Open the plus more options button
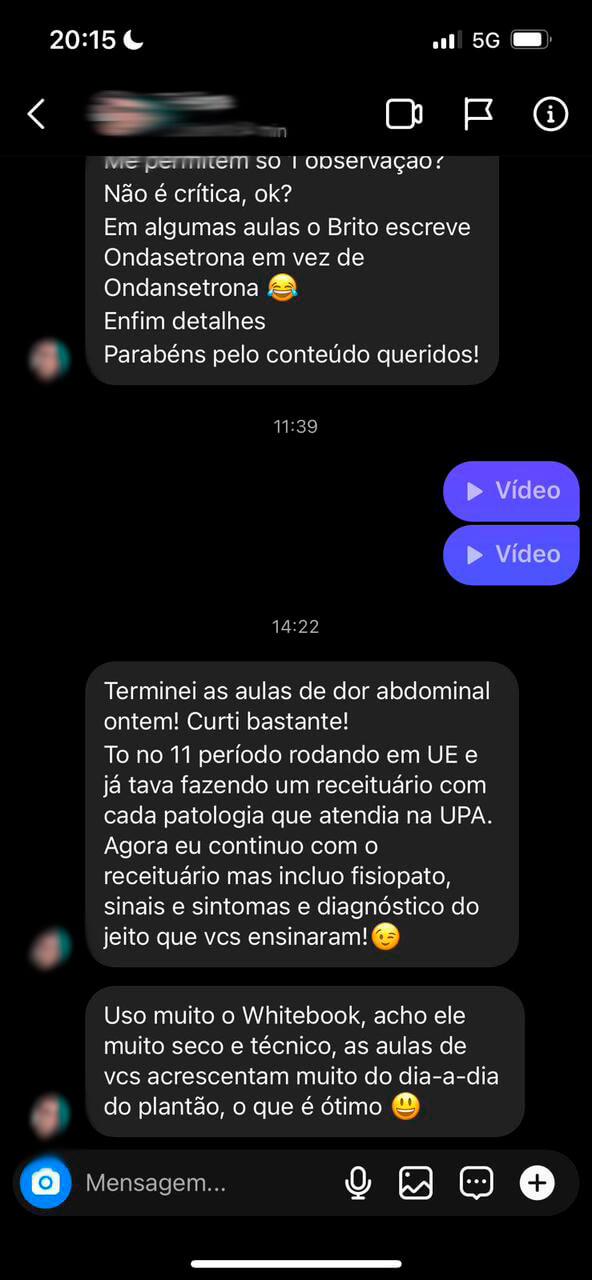 coord(537,1183)
